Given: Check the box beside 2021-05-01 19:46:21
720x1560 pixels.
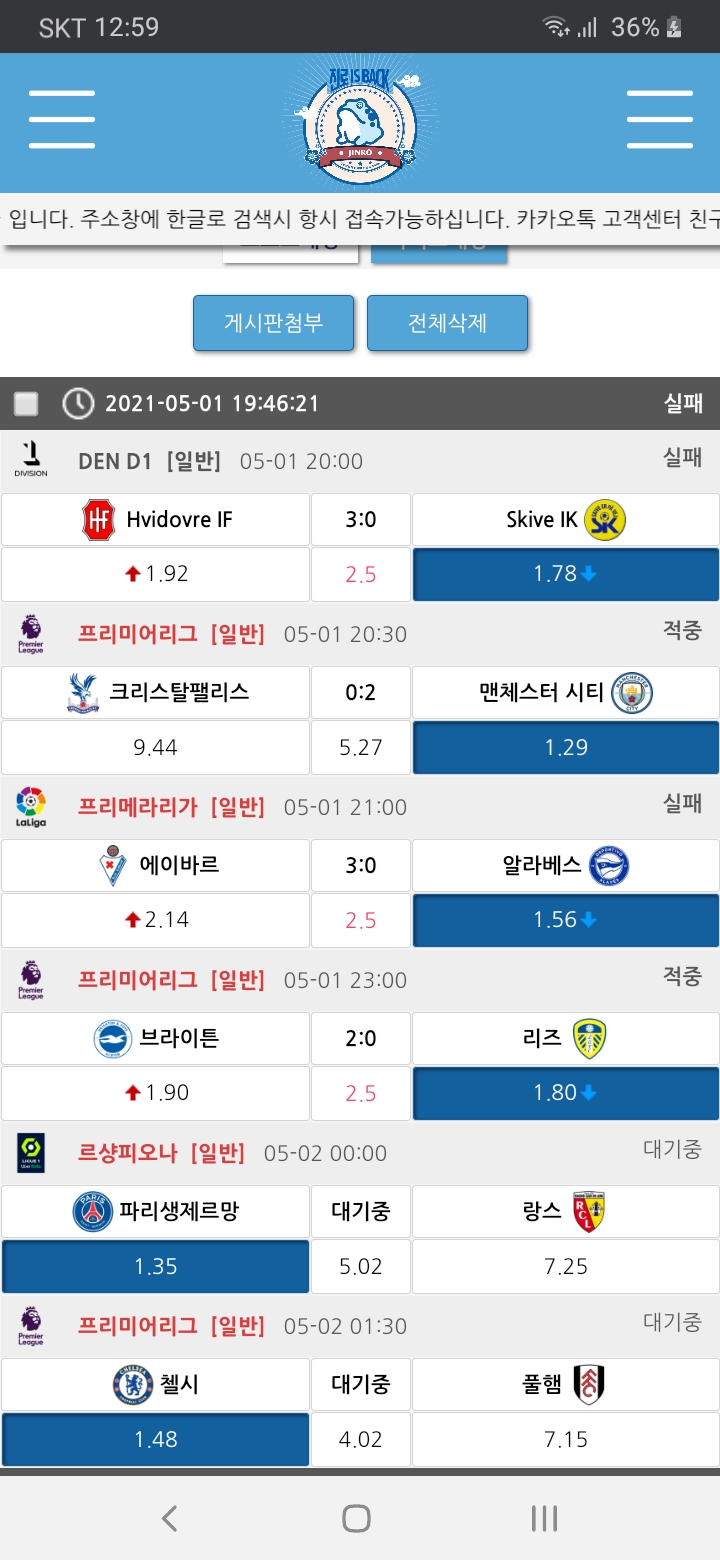Looking at the screenshot, I should 26,404.
